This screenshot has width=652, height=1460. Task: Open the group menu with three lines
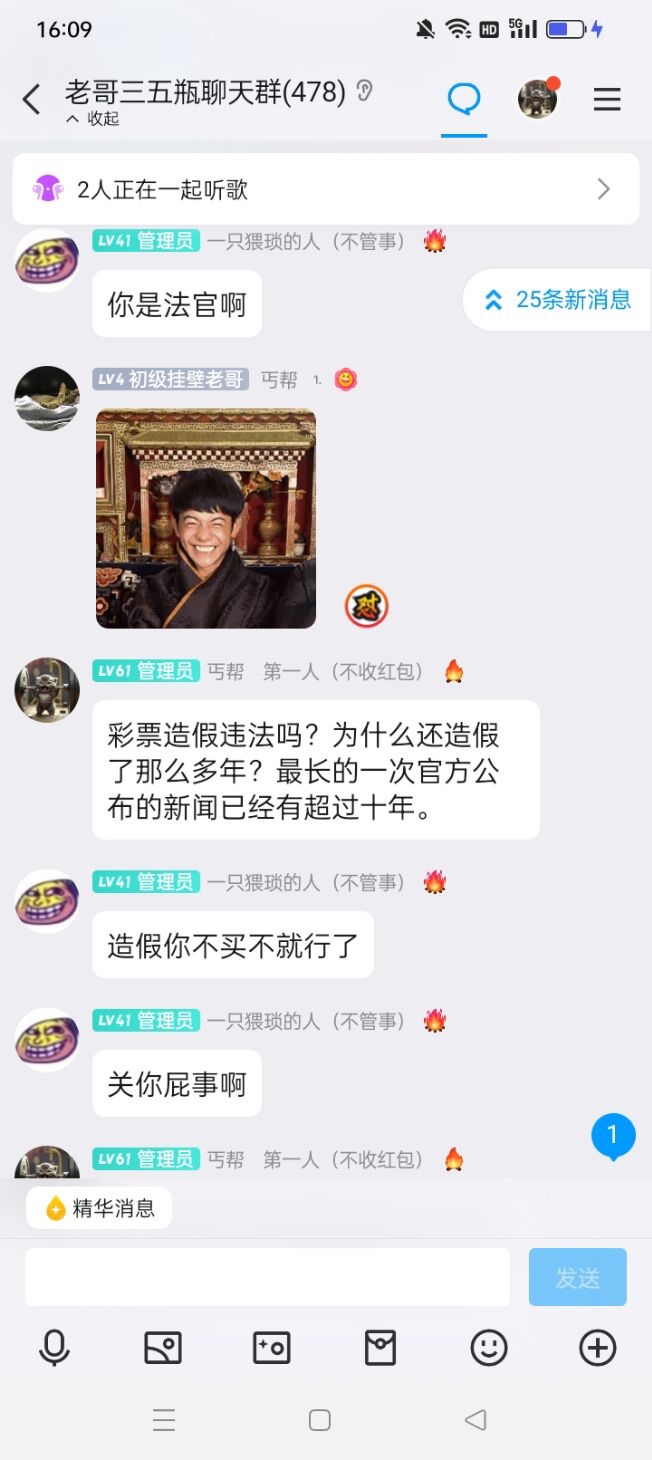(607, 99)
